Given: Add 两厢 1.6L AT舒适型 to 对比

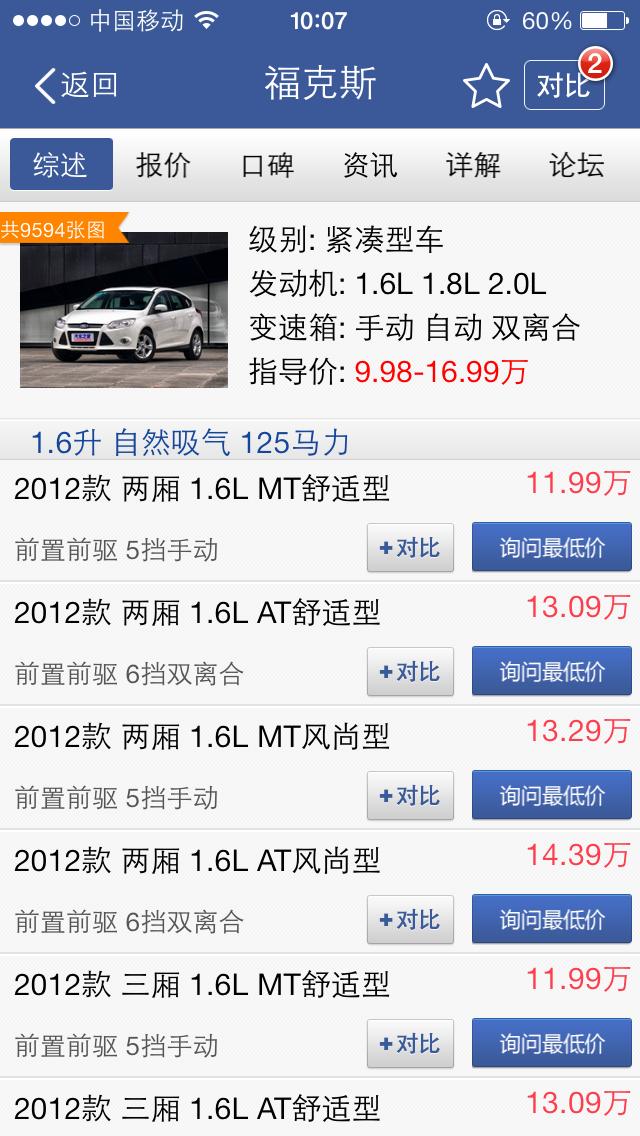Looking at the screenshot, I should tap(410, 672).
